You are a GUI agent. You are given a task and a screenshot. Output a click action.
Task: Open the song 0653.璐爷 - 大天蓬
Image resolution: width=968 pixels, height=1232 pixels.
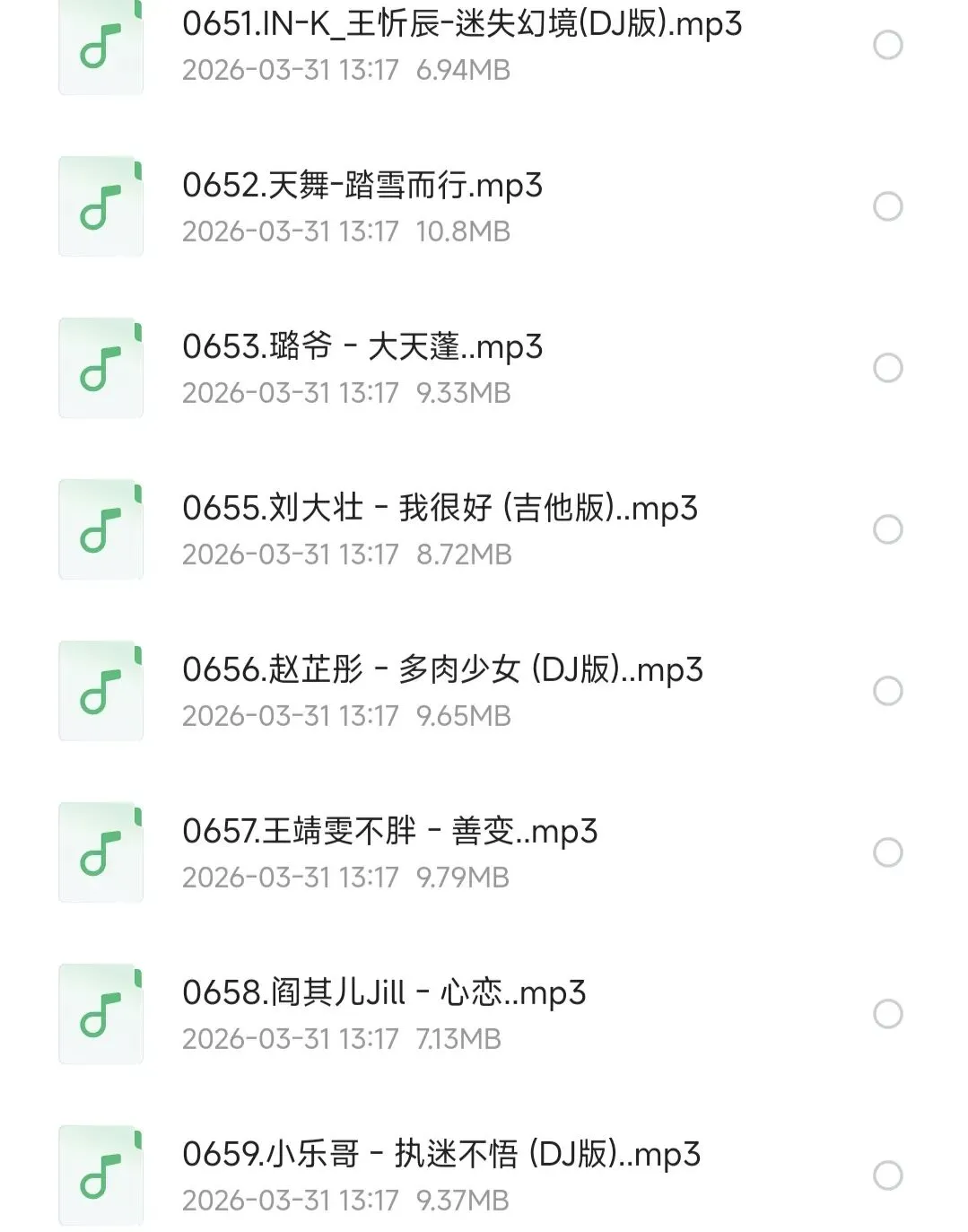pyautogui.click(x=362, y=348)
